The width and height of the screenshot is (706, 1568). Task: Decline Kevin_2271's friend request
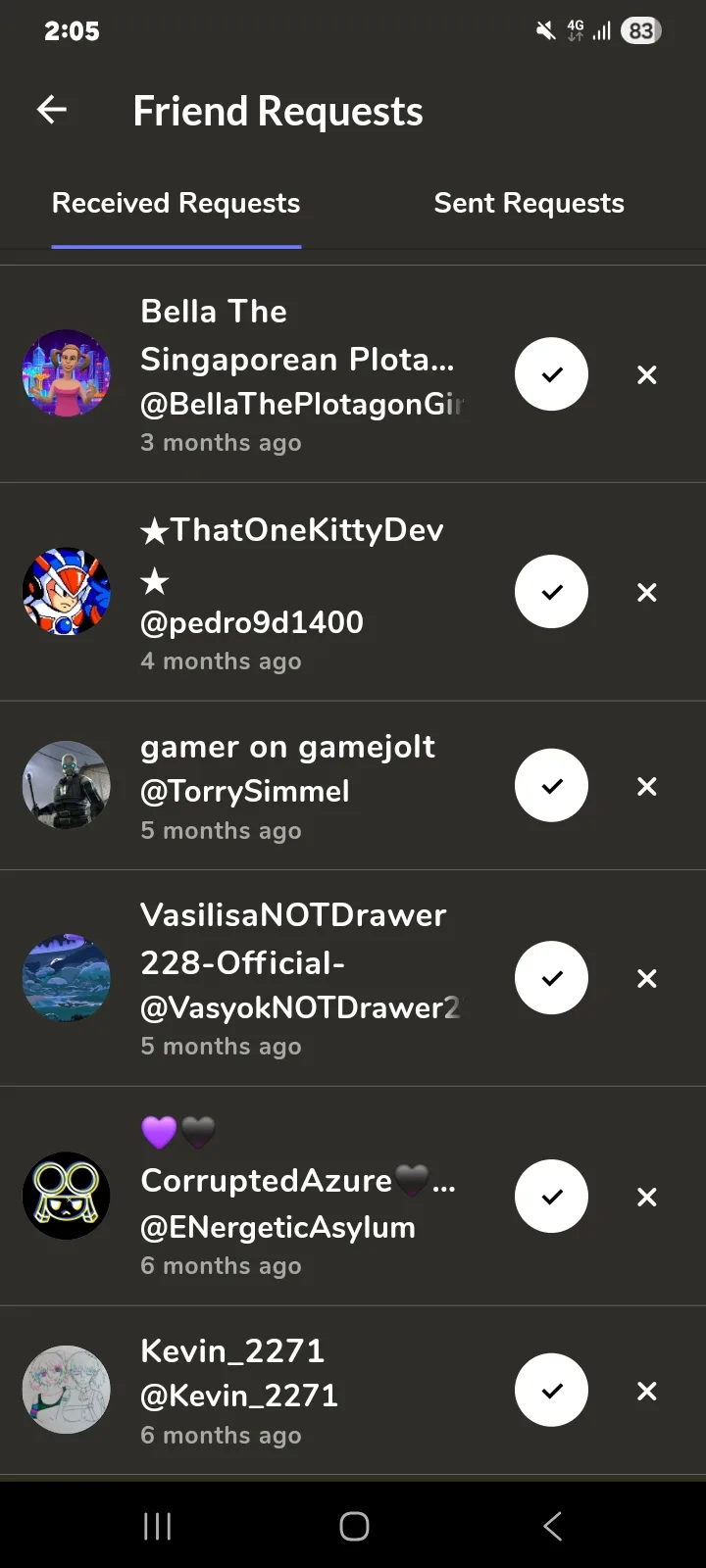647,1391
